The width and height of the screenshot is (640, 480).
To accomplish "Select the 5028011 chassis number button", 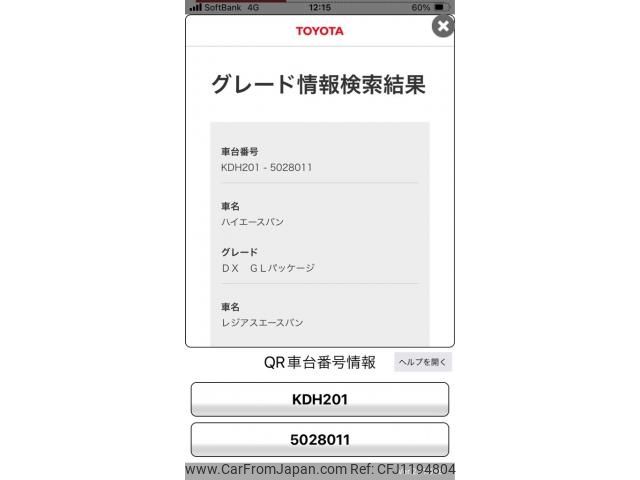I will coord(320,439).
